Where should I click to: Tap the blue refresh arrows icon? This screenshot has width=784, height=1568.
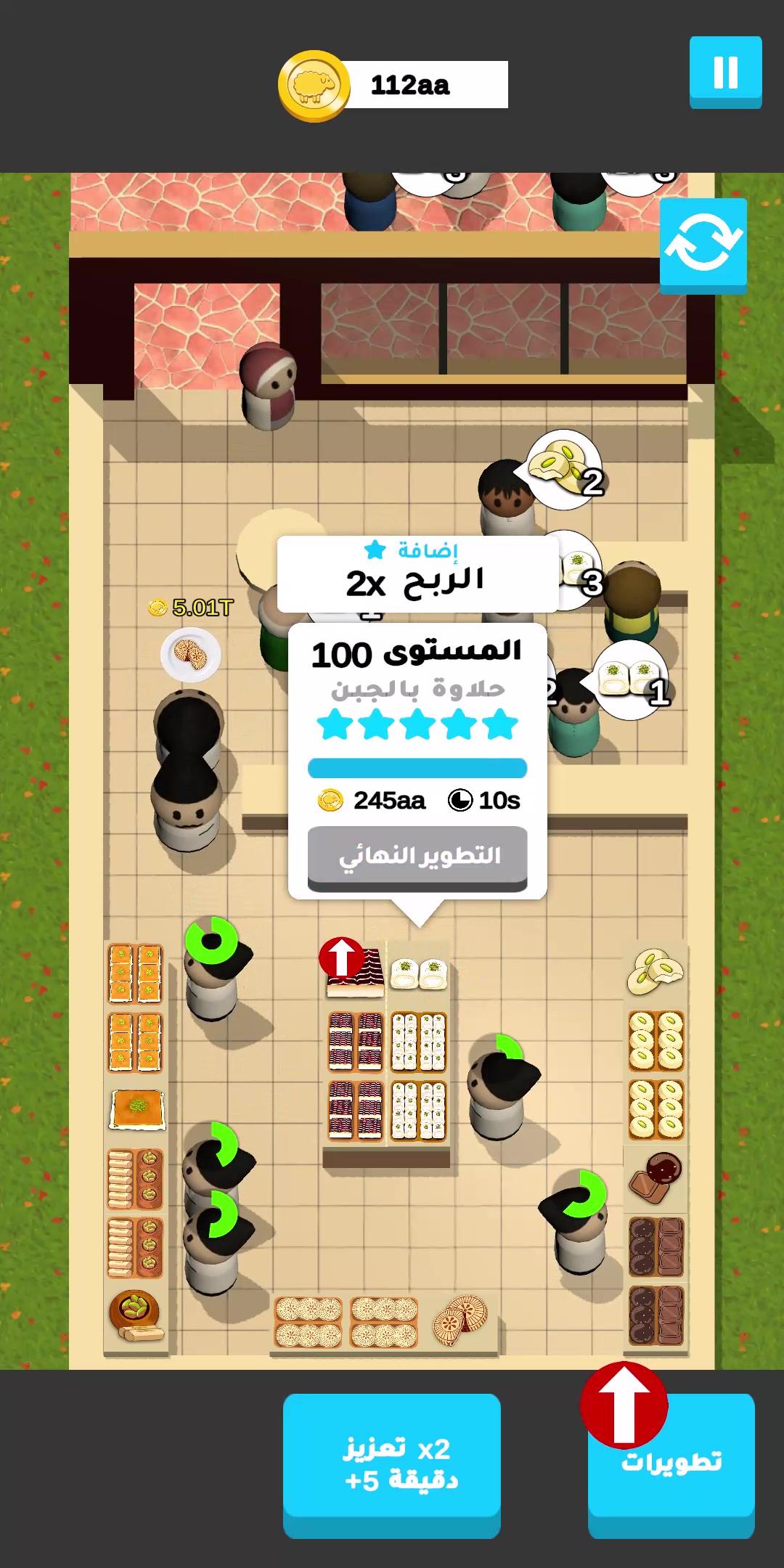tap(703, 245)
